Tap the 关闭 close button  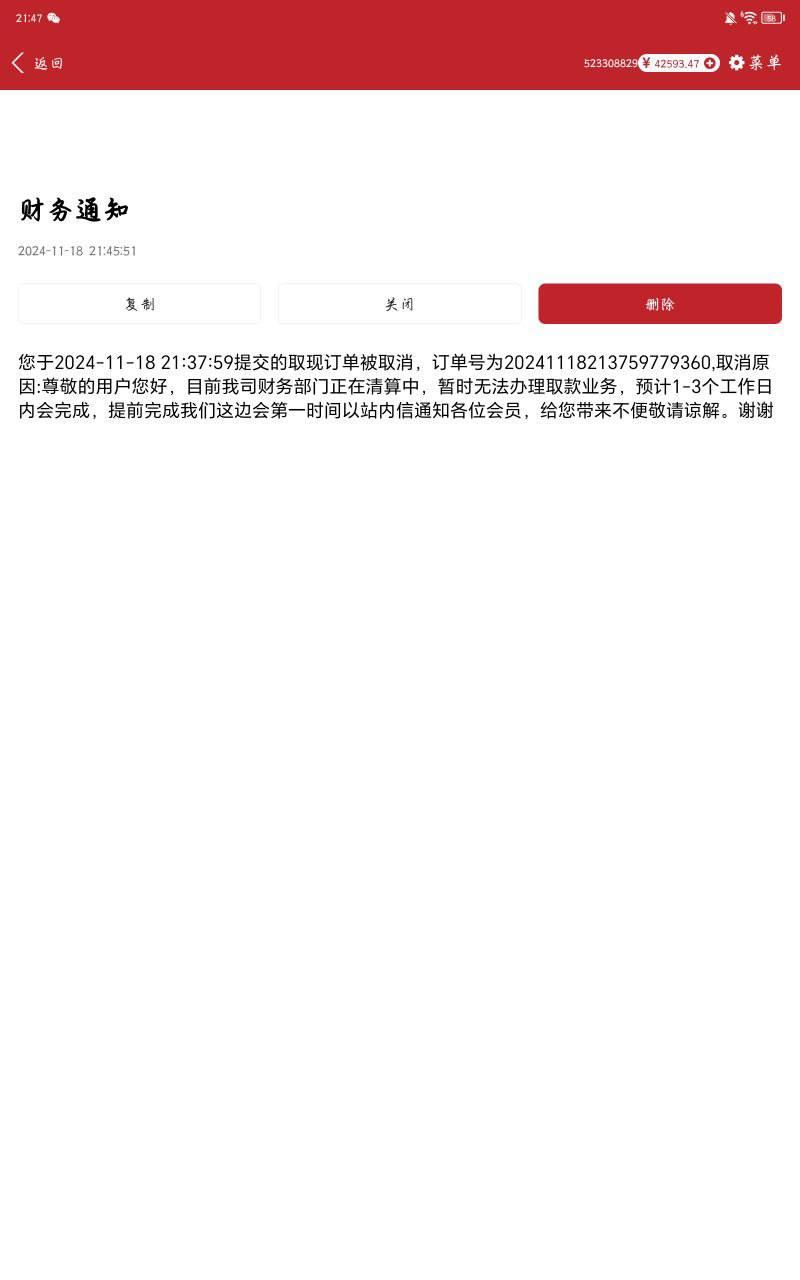coord(400,303)
